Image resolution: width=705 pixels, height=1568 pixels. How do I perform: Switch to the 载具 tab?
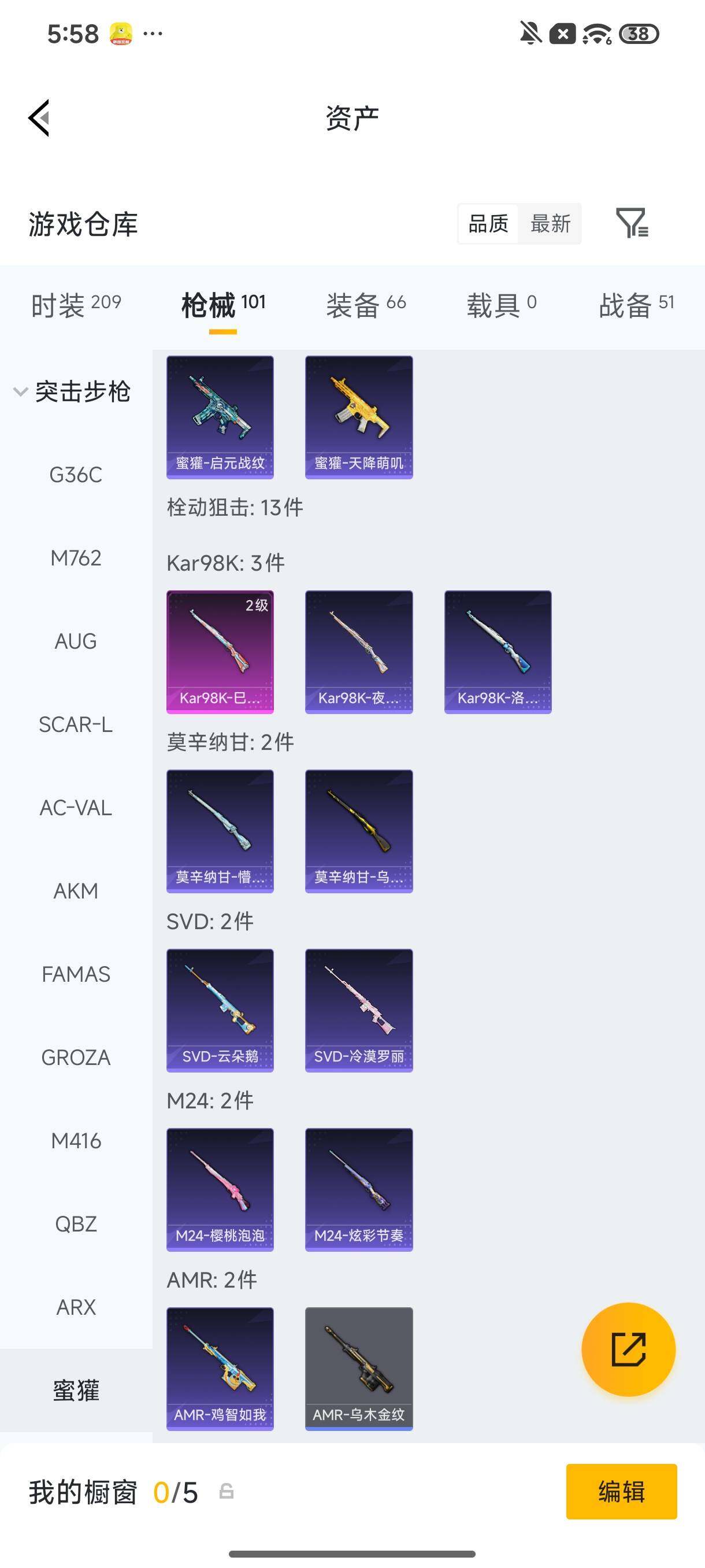(x=501, y=305)
